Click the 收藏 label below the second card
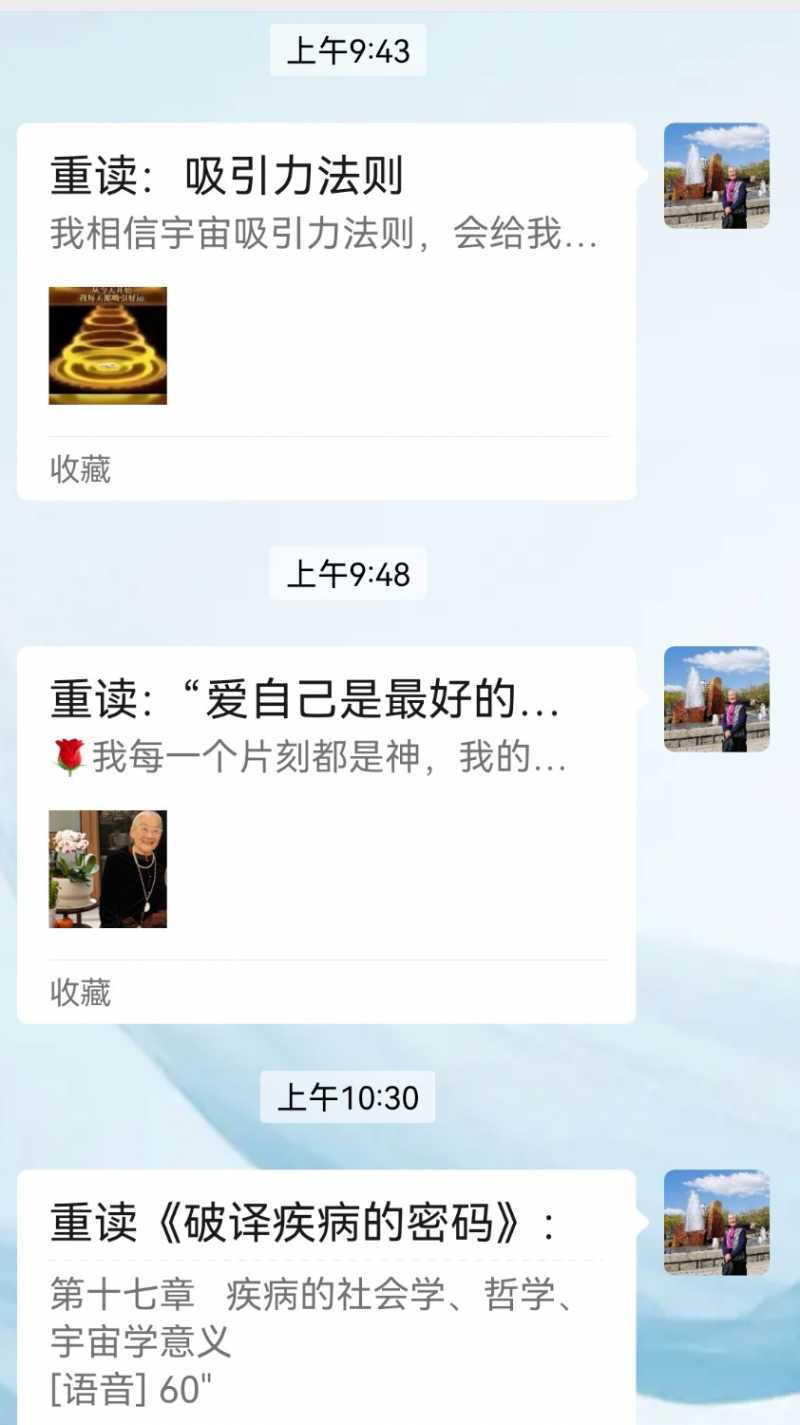The image size is (800, 1425). coord(80,993)
